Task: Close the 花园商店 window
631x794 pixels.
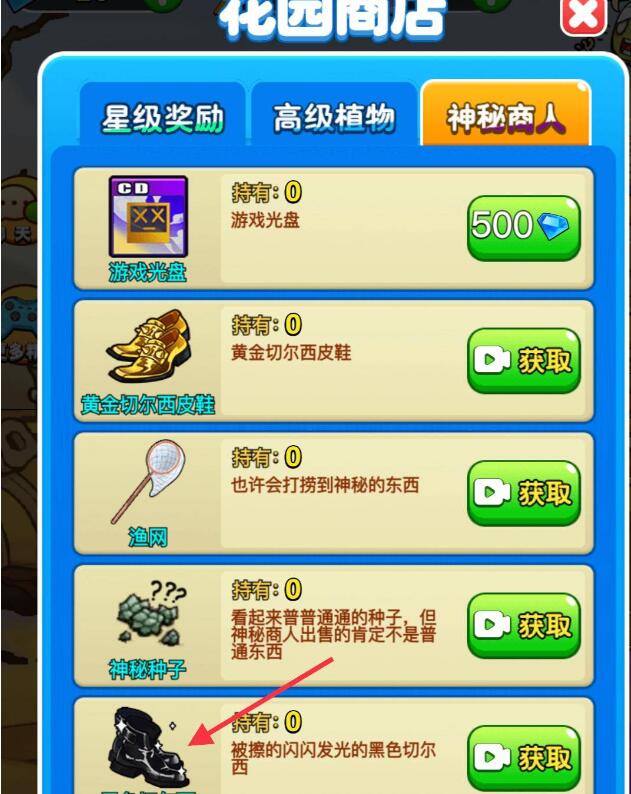Action: pos(584,17)
